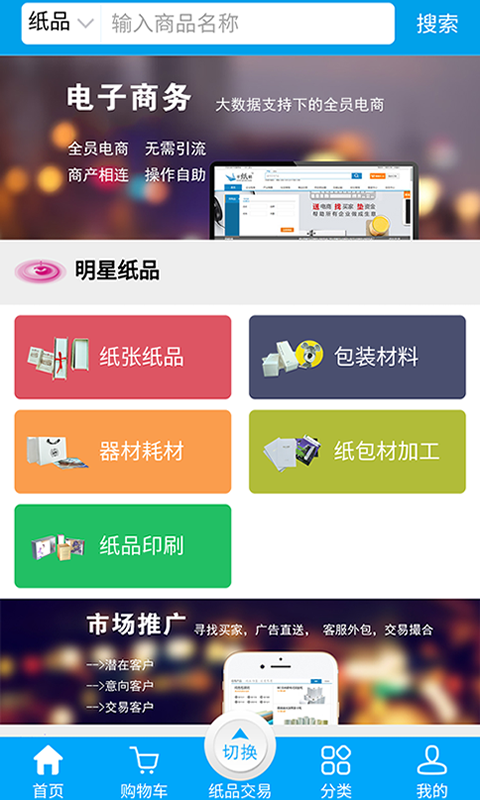480x800 pixels.
Task: Tap the 输入商品名称 search field
Action: pos(247,23)
